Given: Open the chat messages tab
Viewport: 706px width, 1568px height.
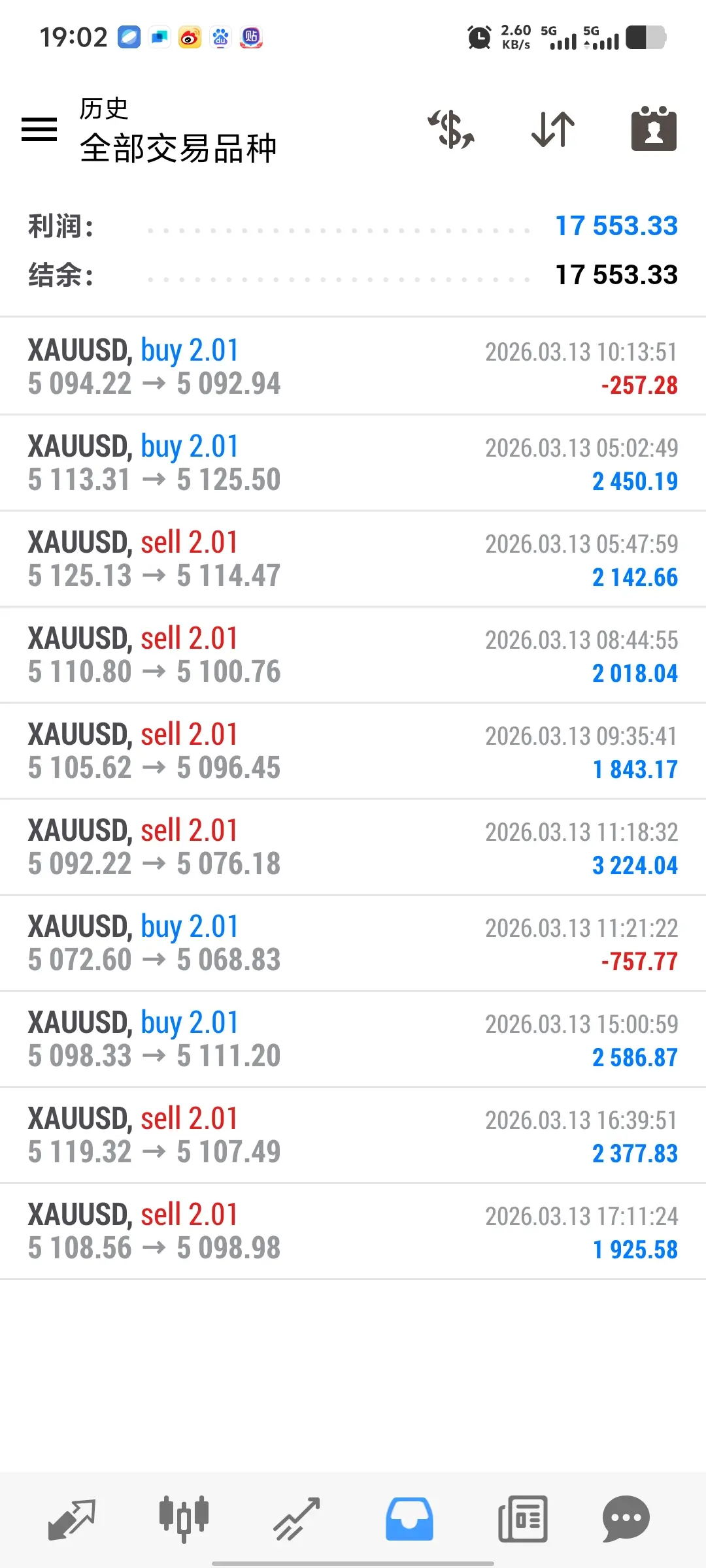Looking at the screenshot, I should [x=626, y=1519].
